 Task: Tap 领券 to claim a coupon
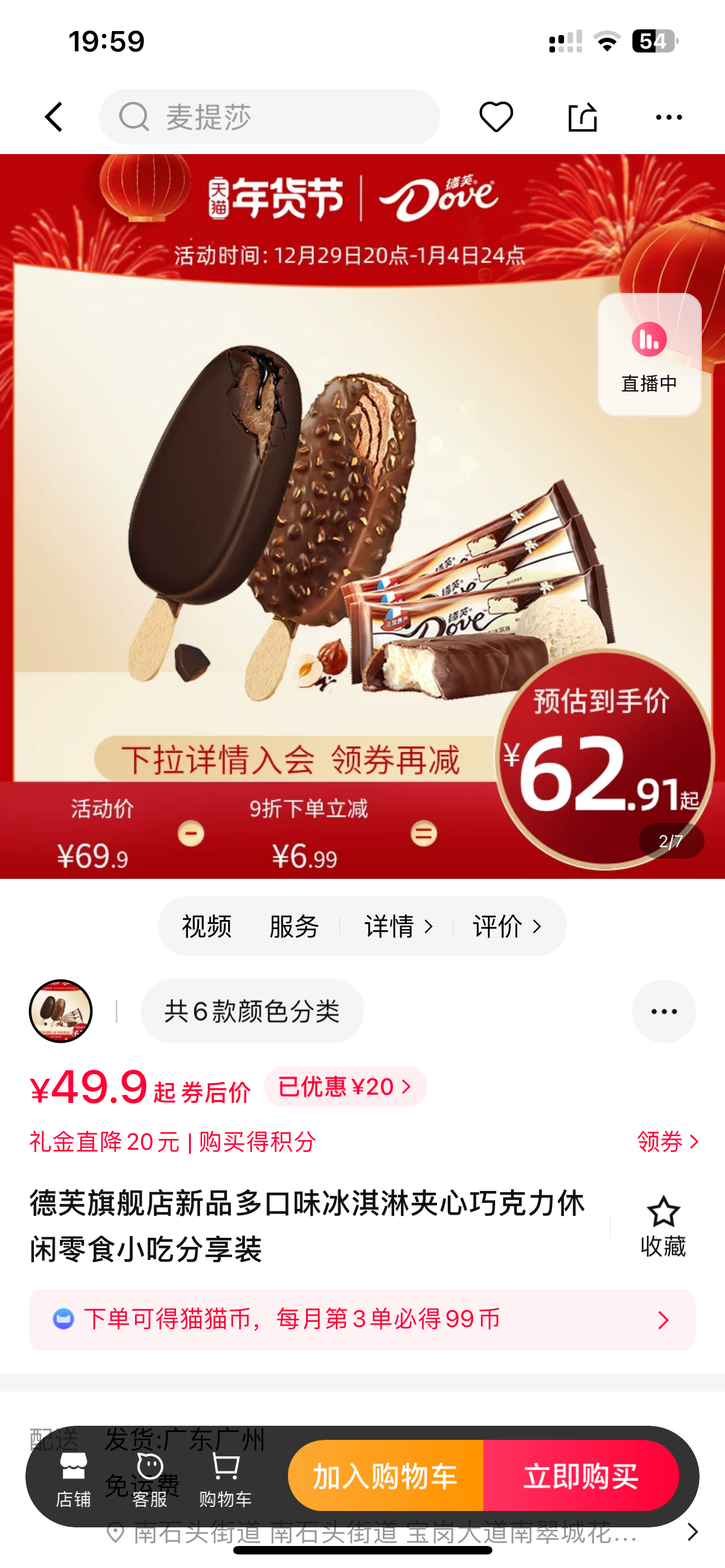(x=668, y=1141)
